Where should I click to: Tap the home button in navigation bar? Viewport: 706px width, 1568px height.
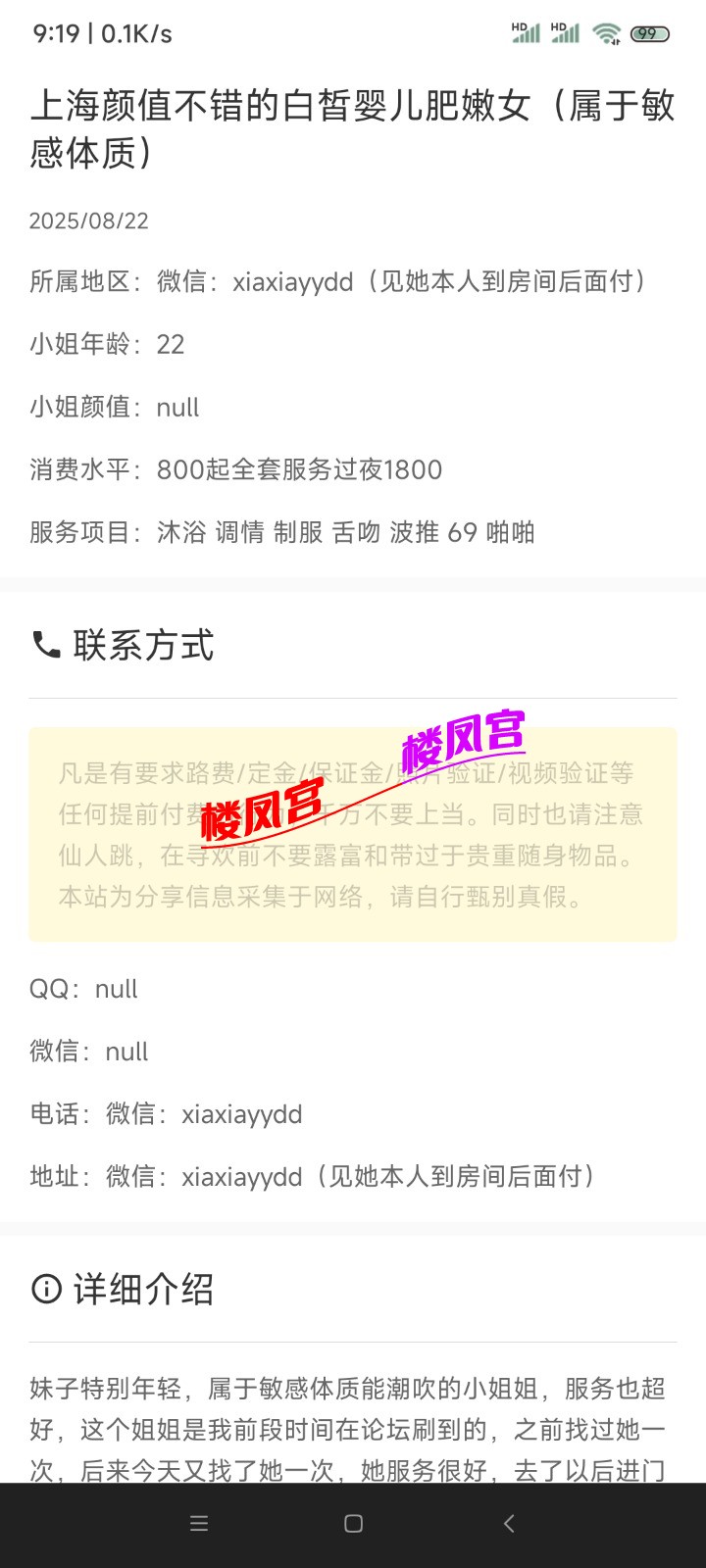point(351,1524)
